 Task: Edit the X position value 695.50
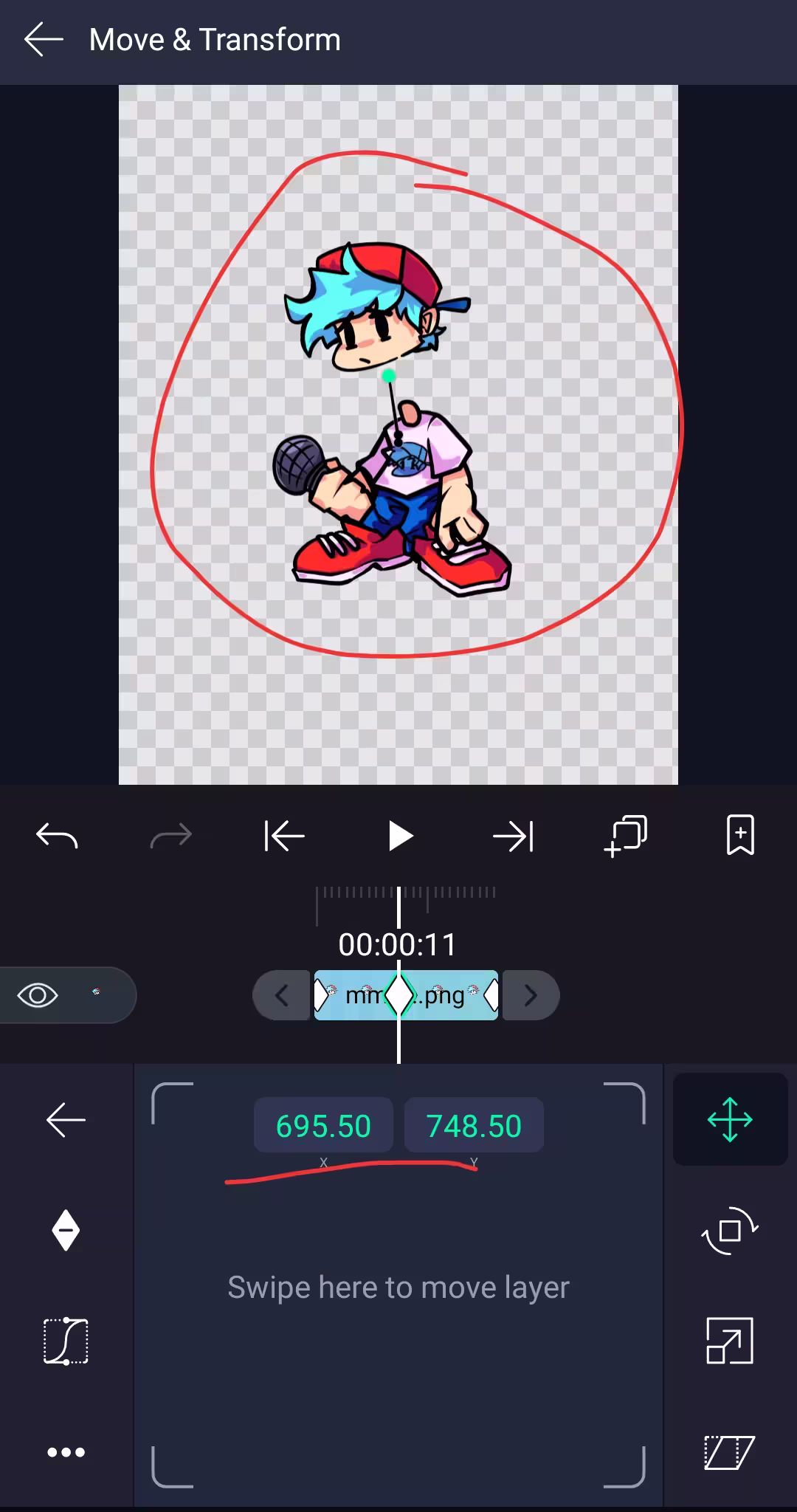point(323,1126)
